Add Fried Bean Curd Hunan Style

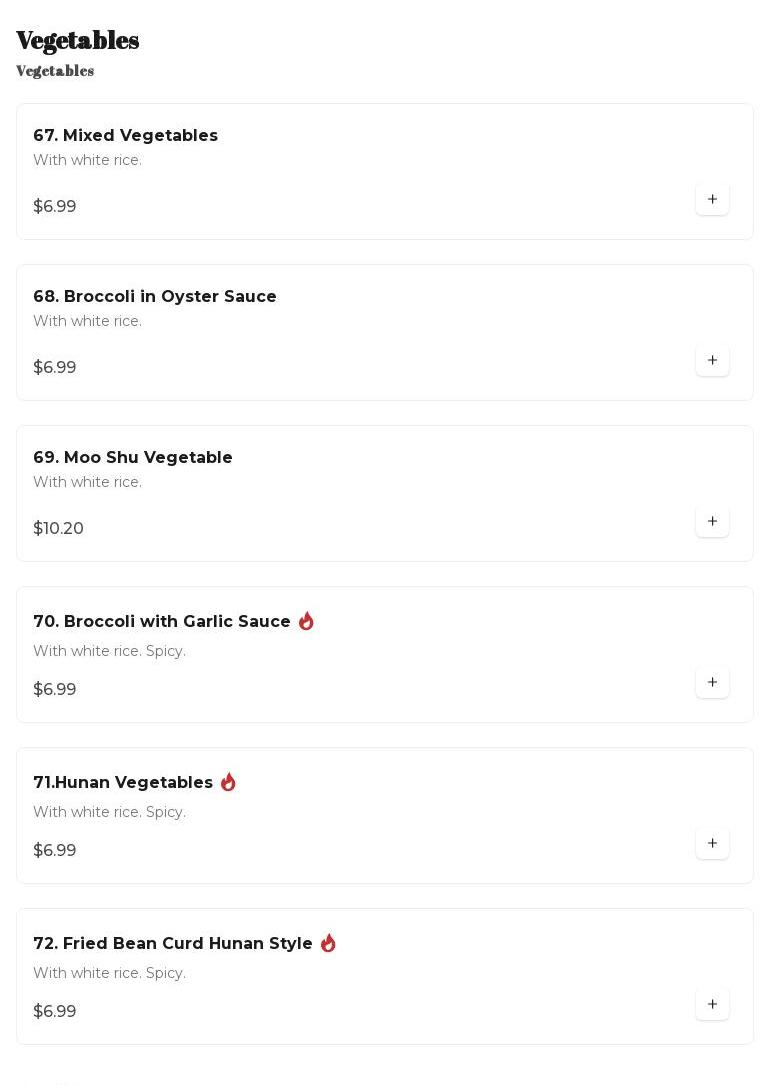tap(712, 1004)
